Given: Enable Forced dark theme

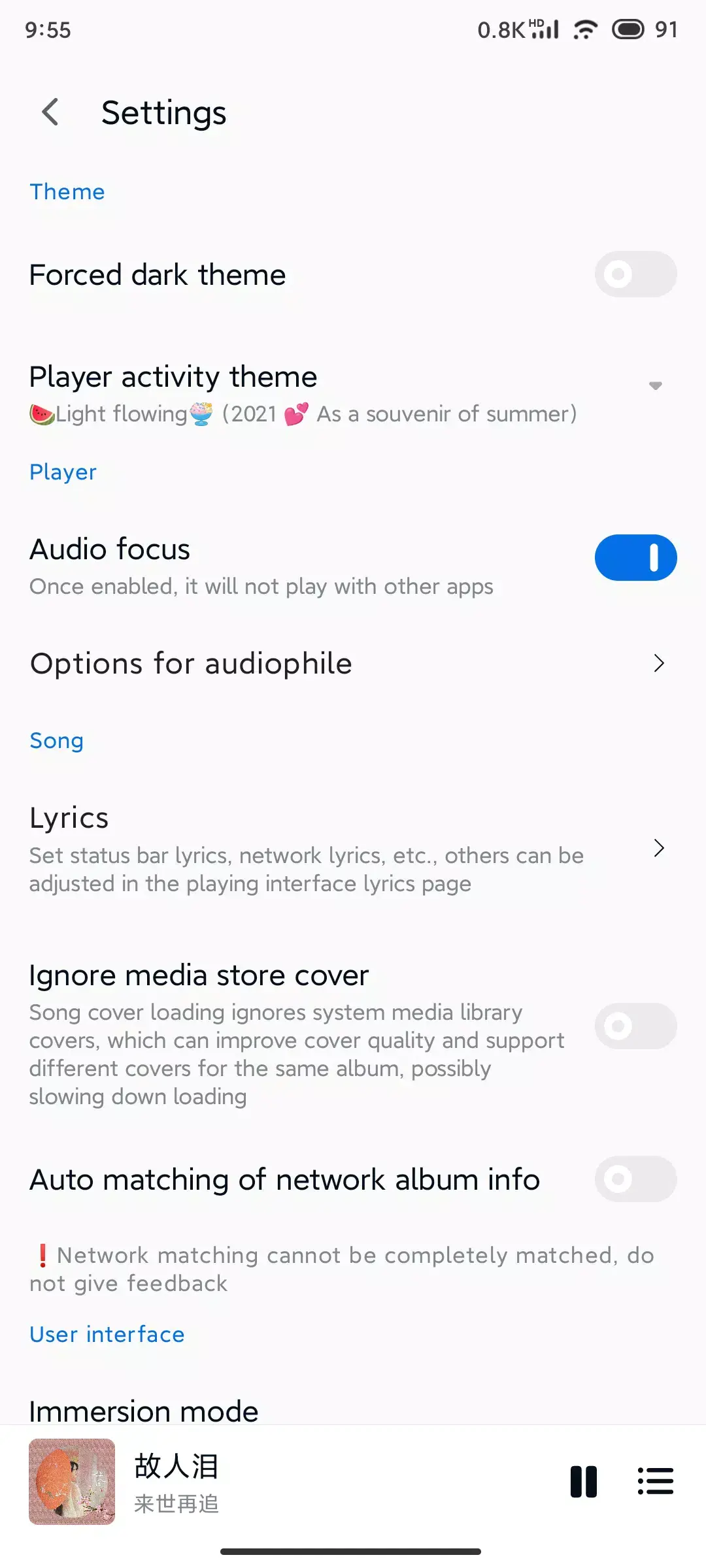Looking at the screenshot, I should coord(635,274).
